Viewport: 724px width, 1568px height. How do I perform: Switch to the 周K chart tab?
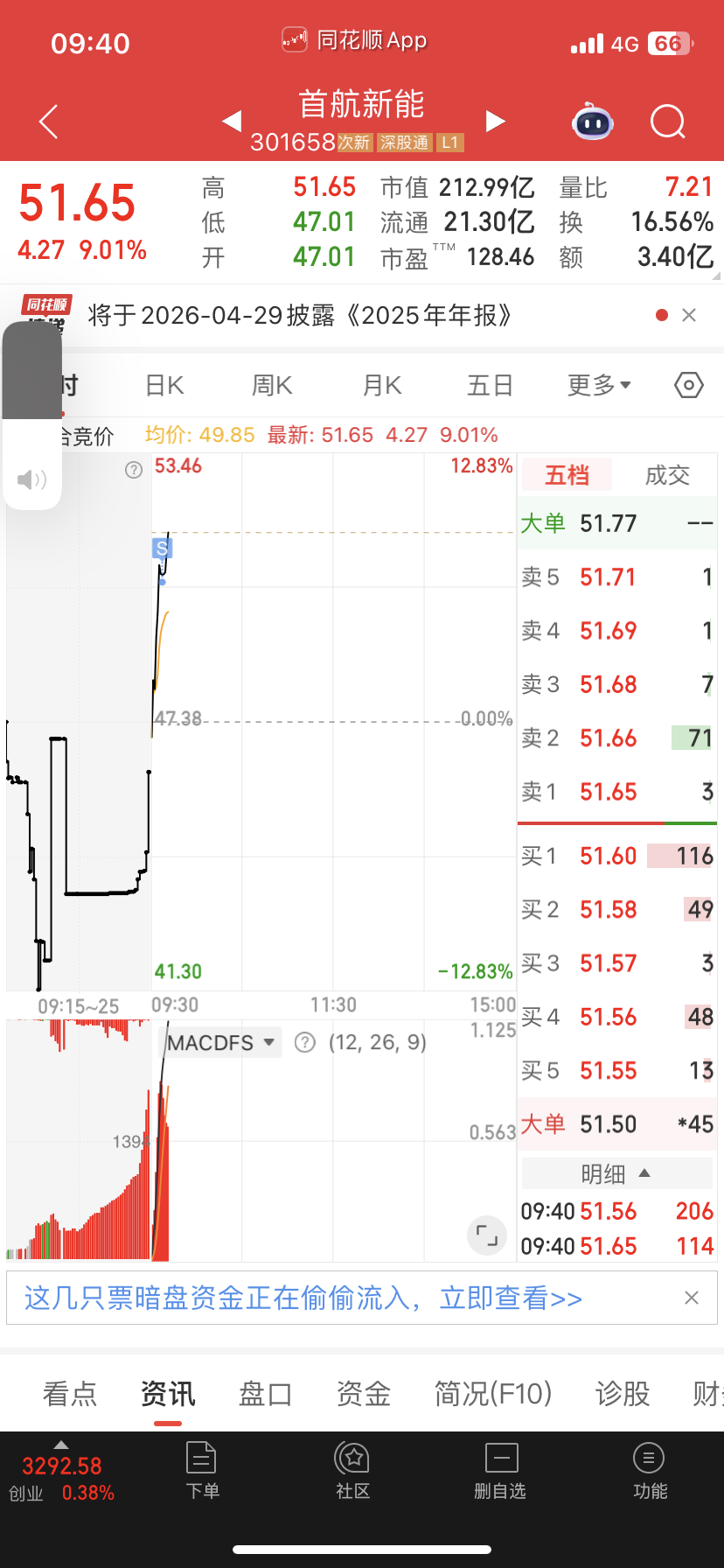coord(272,385)
